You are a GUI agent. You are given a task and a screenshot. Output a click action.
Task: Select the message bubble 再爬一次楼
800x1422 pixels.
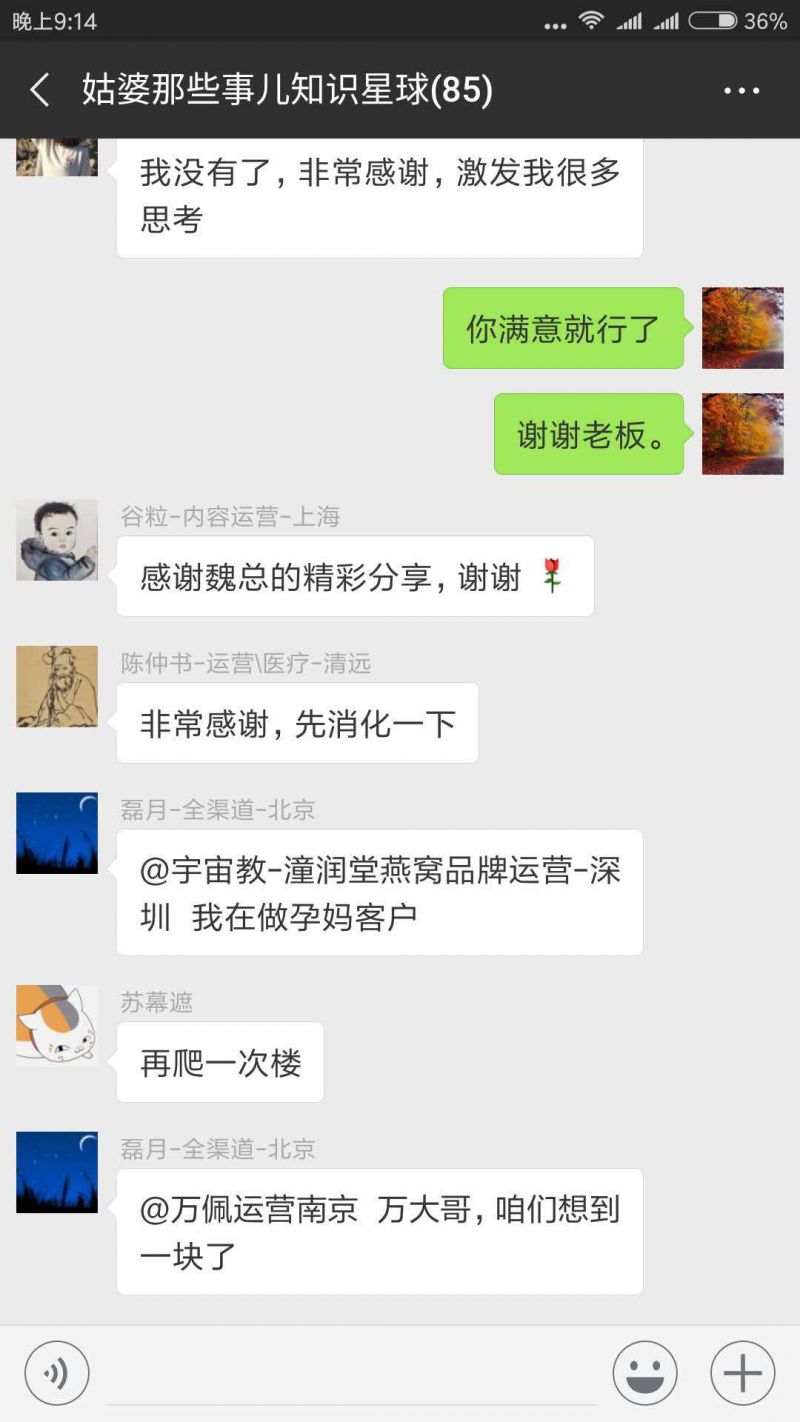[220, 1062]
